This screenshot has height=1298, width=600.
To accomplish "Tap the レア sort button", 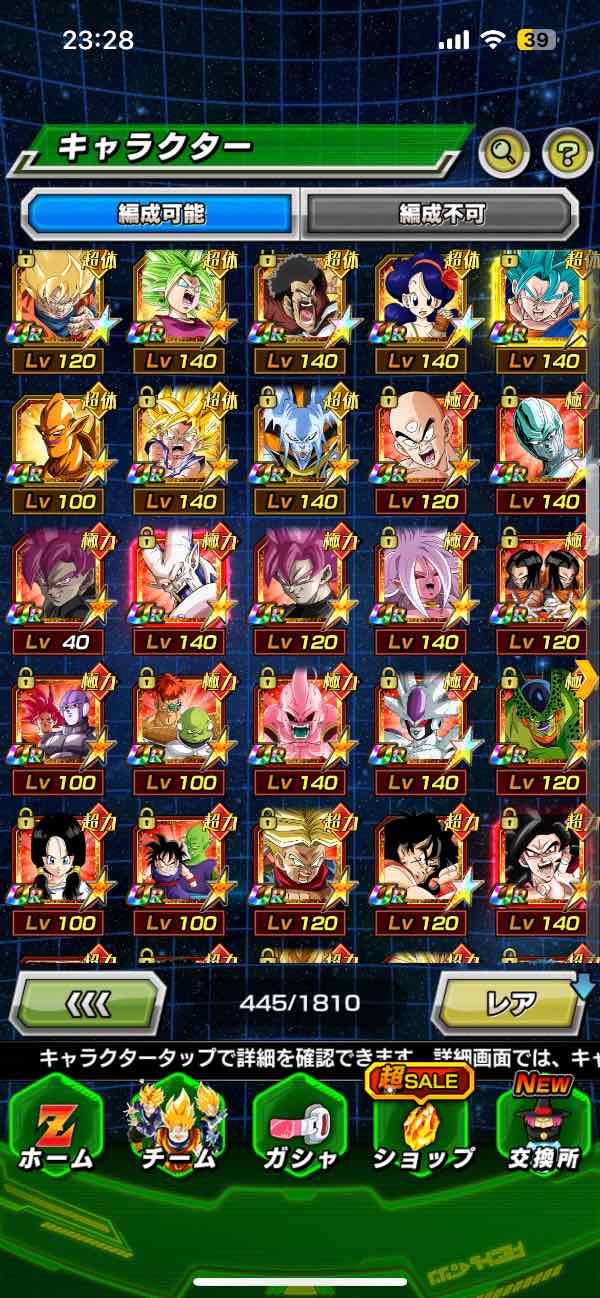I will (509, 1002).
